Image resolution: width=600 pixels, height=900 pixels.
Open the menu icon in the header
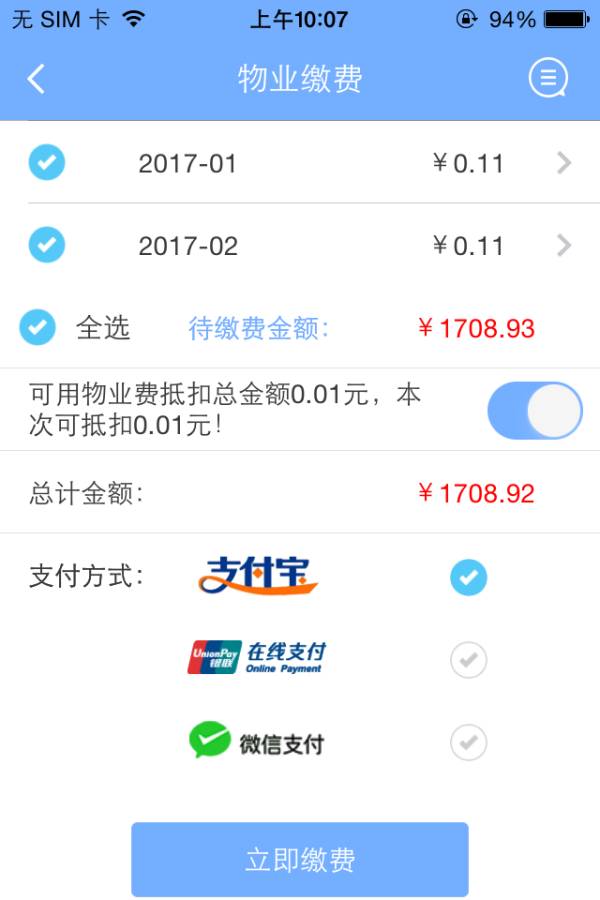click(x=547, y=78)
